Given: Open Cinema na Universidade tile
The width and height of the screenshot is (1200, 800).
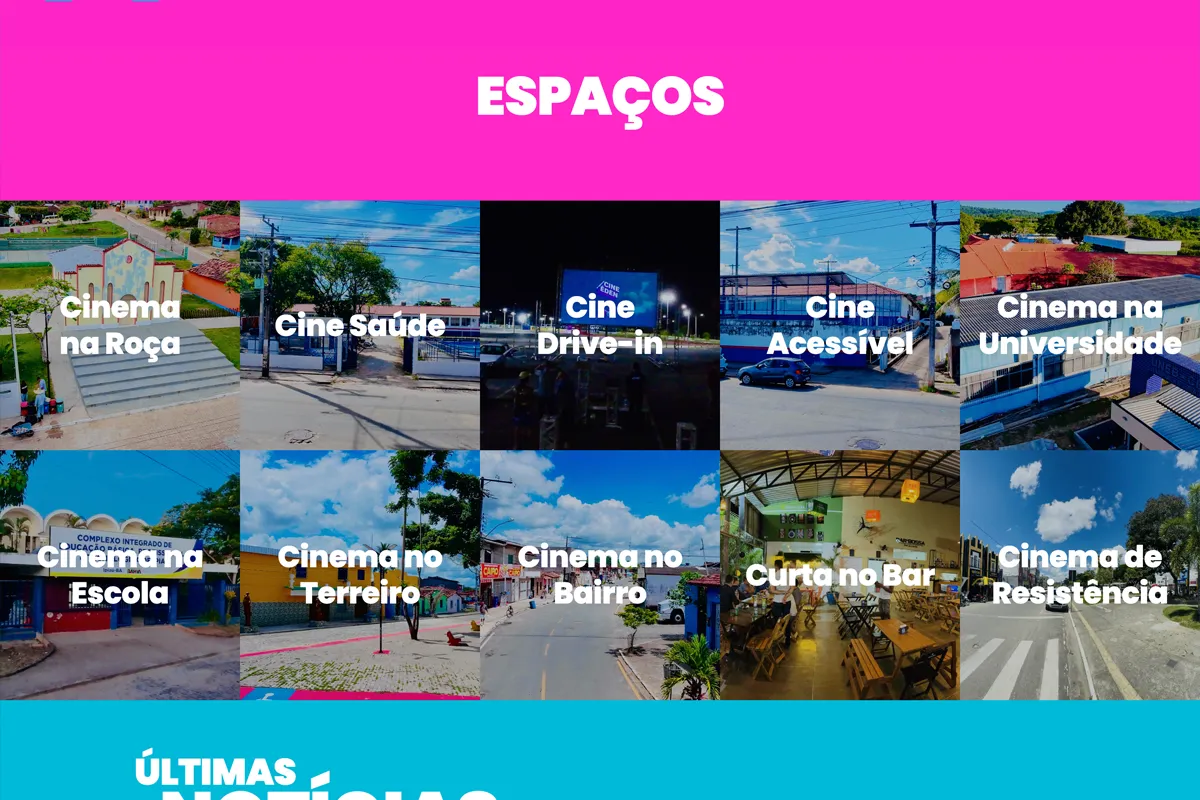Looking at the screenshot, I should (1080, 325).
